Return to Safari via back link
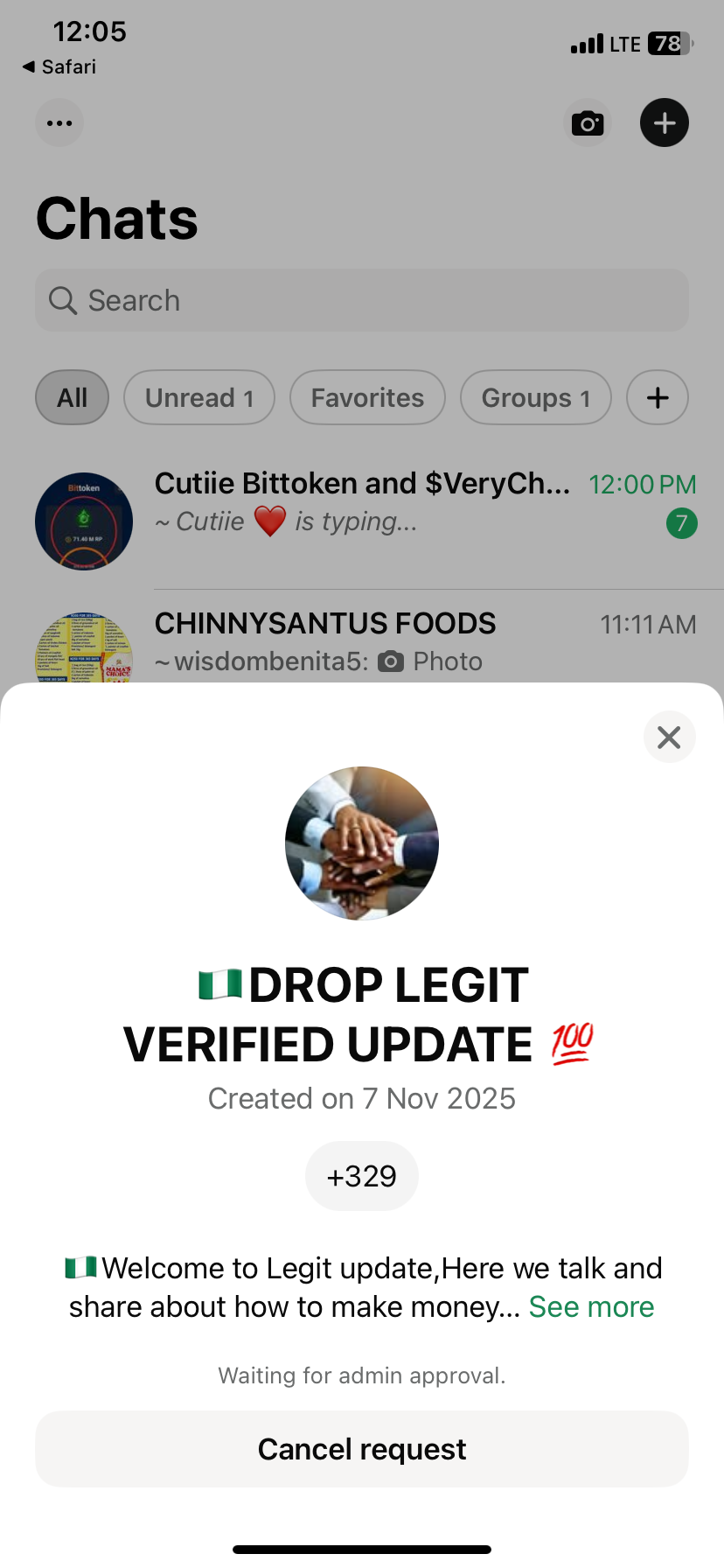Viewport: 724px width, 1568px height. tap(59, 66)
